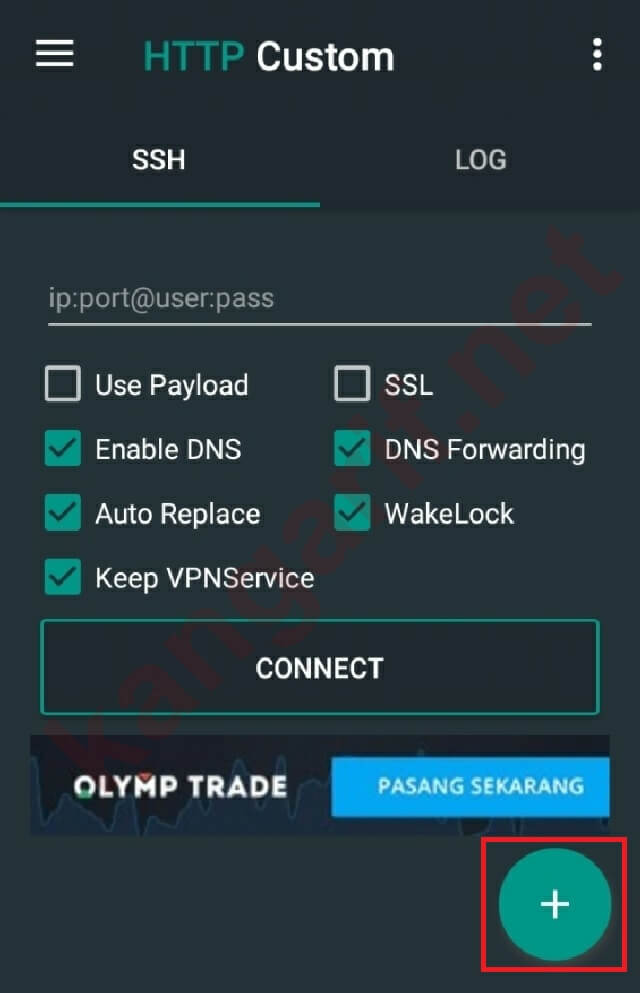Viewport: 640px width, 993px height.
Task: Open the Pasang Sekarang ad button
Action: tap(470, 786)
